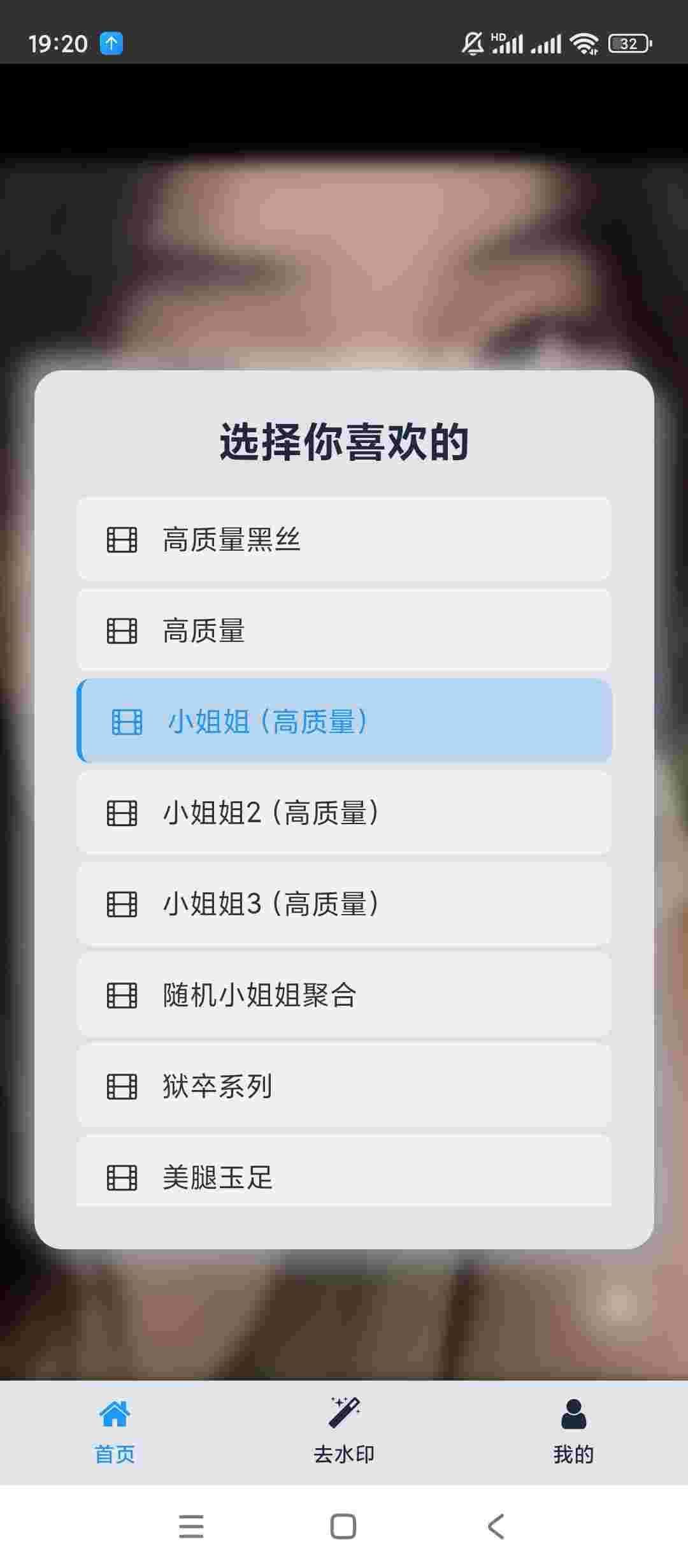Choose the plain 高质量 option
The height and width of the screenshot is (1568, 688).
(344, 630)
